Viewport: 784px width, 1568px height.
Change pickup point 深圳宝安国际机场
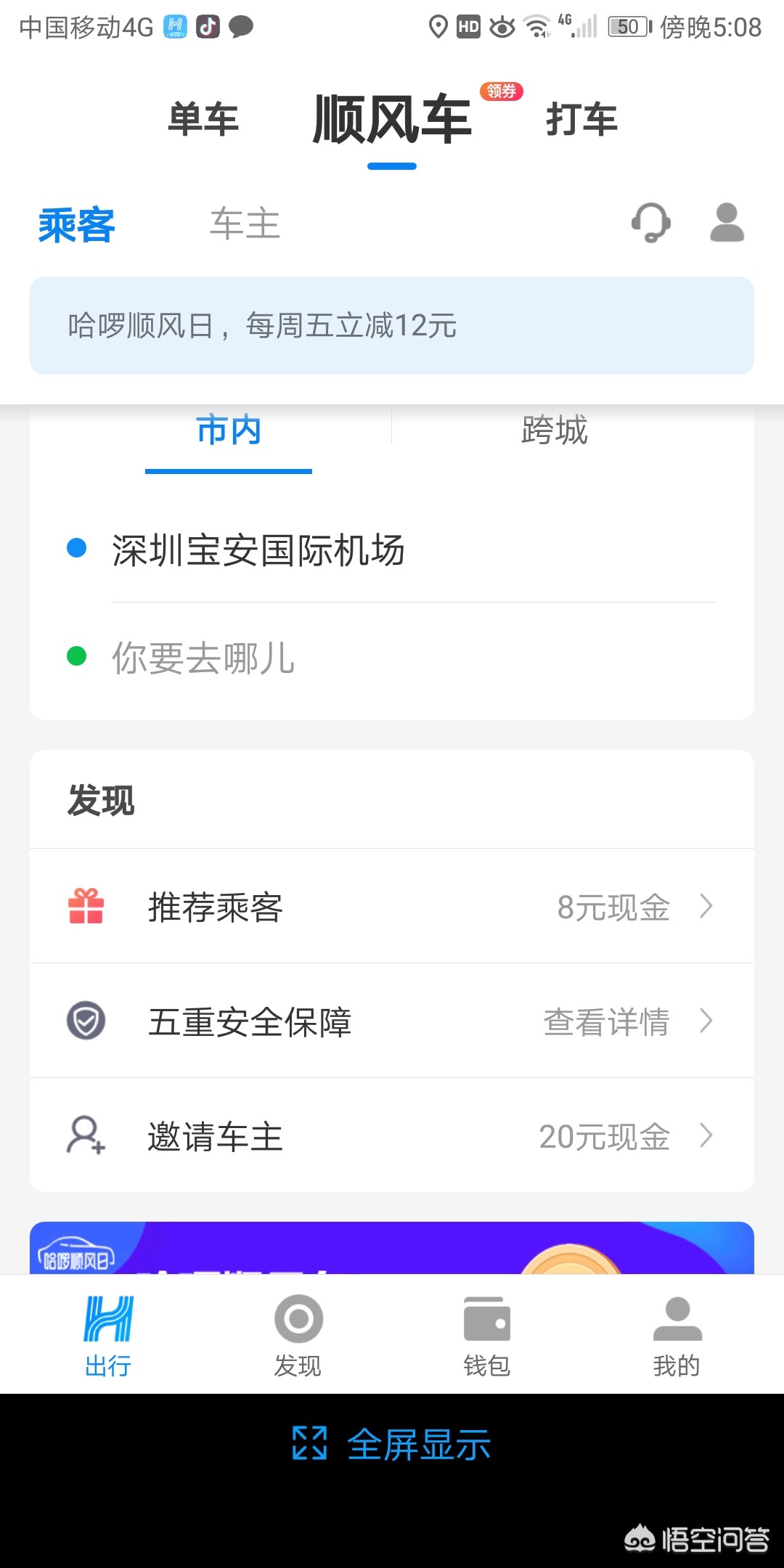coord(258,550)
